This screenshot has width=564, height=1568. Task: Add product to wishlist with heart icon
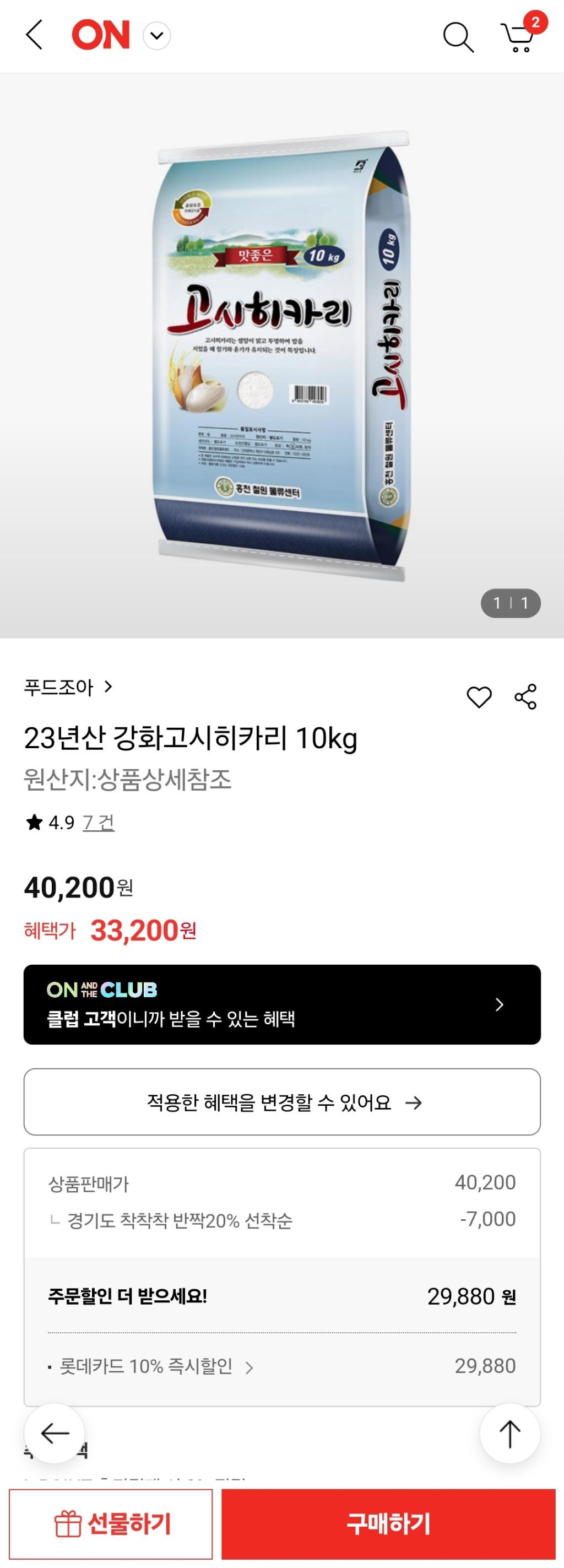click(479, 697)
